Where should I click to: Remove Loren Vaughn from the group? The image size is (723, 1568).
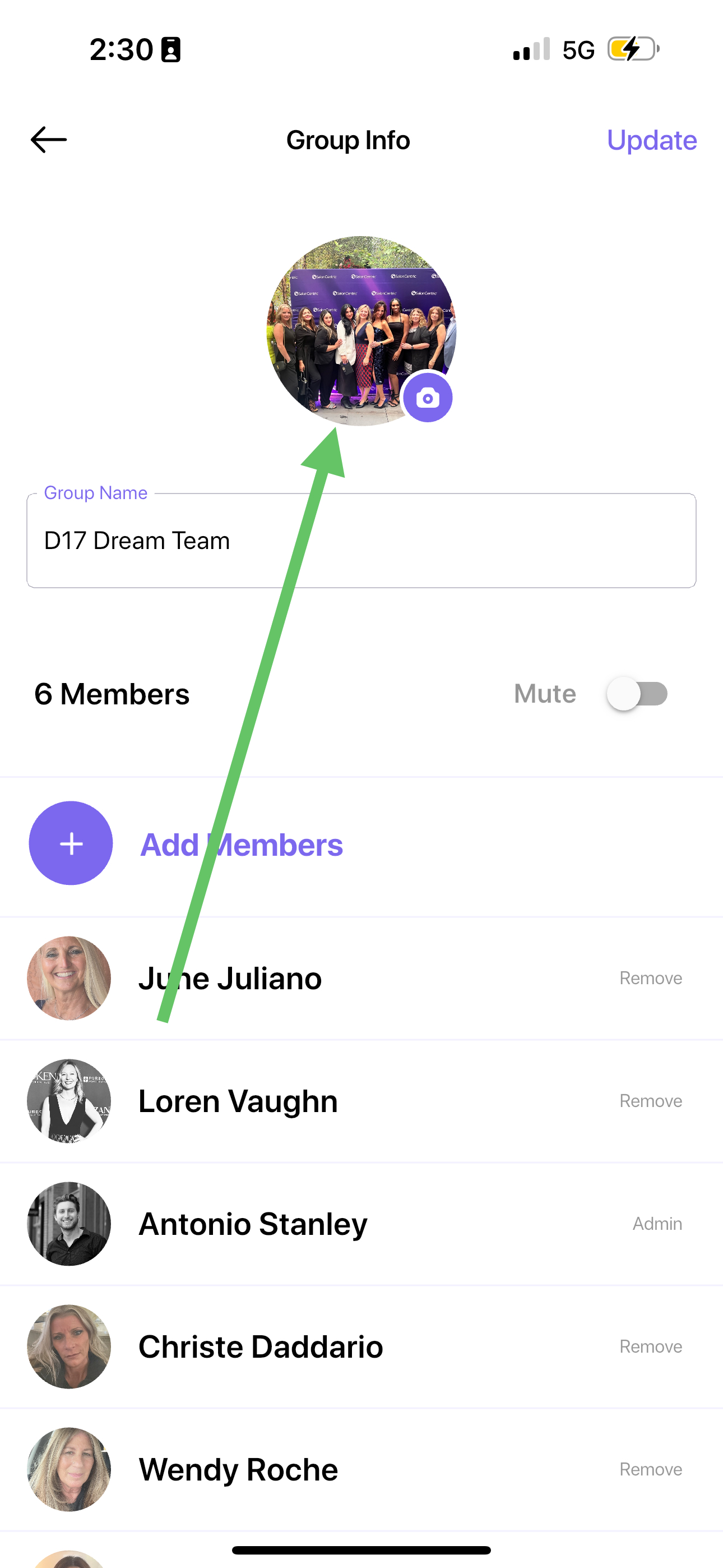click(651, 1101)
